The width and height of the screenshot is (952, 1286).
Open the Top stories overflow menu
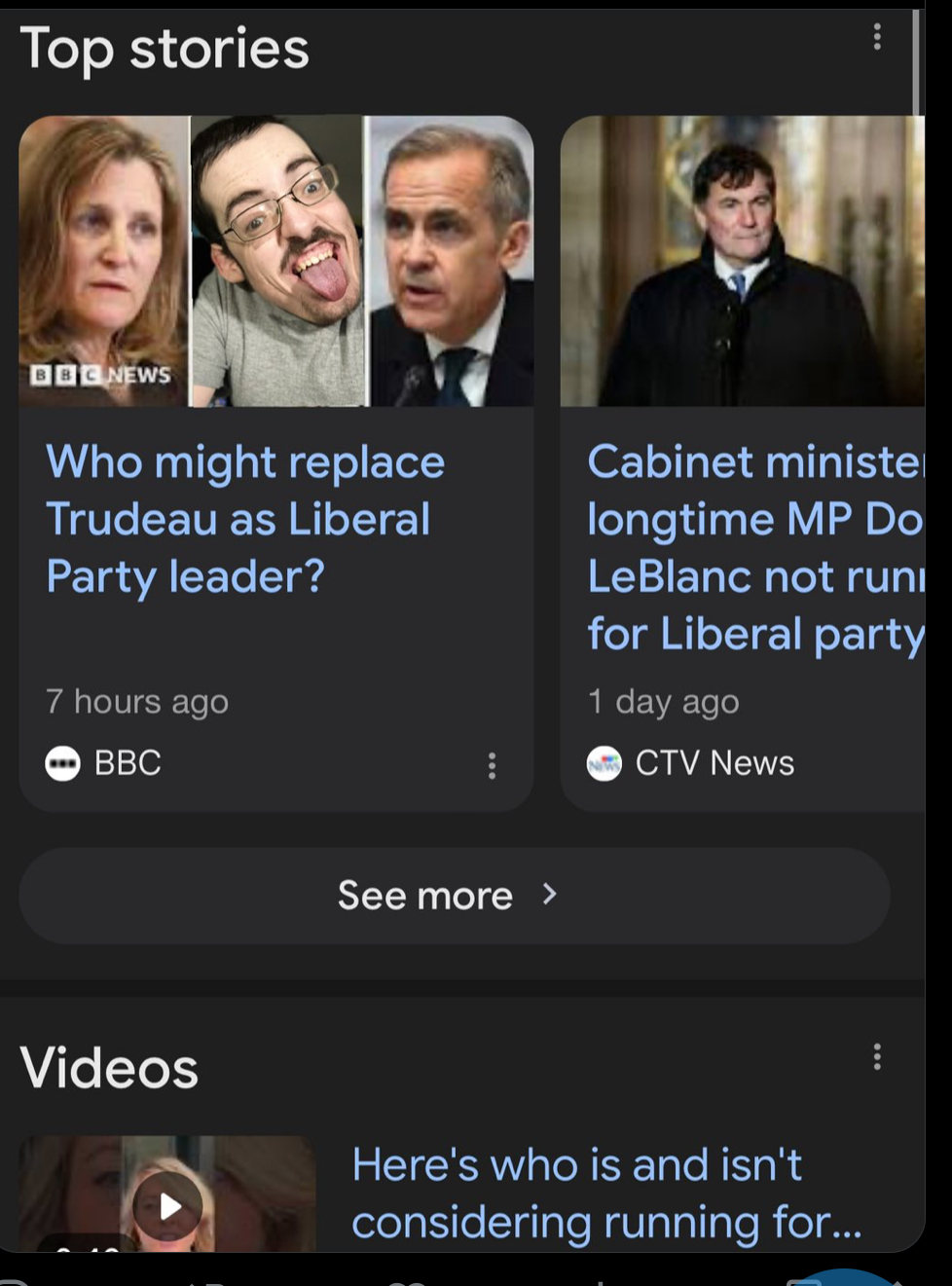click(x=877, y=37)
